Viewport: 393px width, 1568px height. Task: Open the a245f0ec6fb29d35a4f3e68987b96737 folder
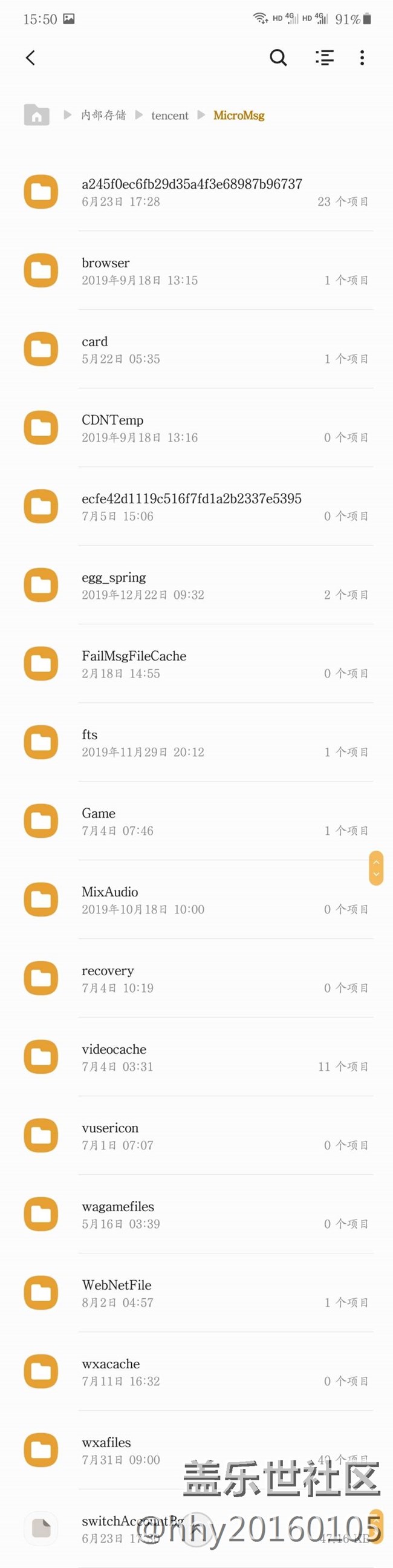192,192
